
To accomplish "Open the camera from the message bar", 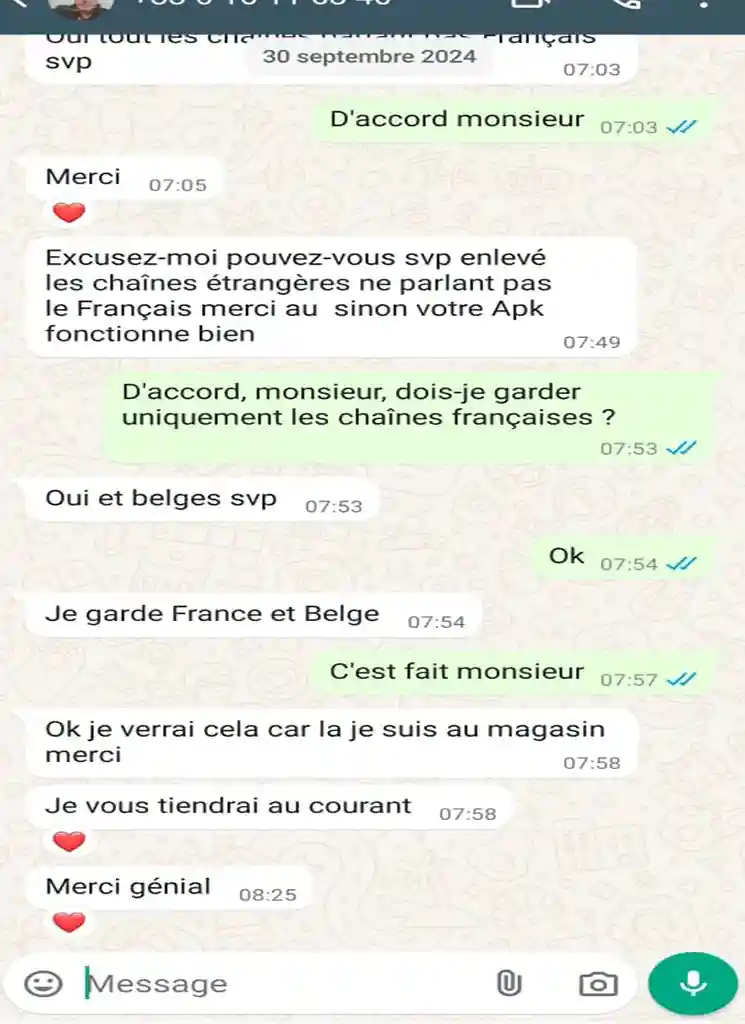I will coord(598,984).
